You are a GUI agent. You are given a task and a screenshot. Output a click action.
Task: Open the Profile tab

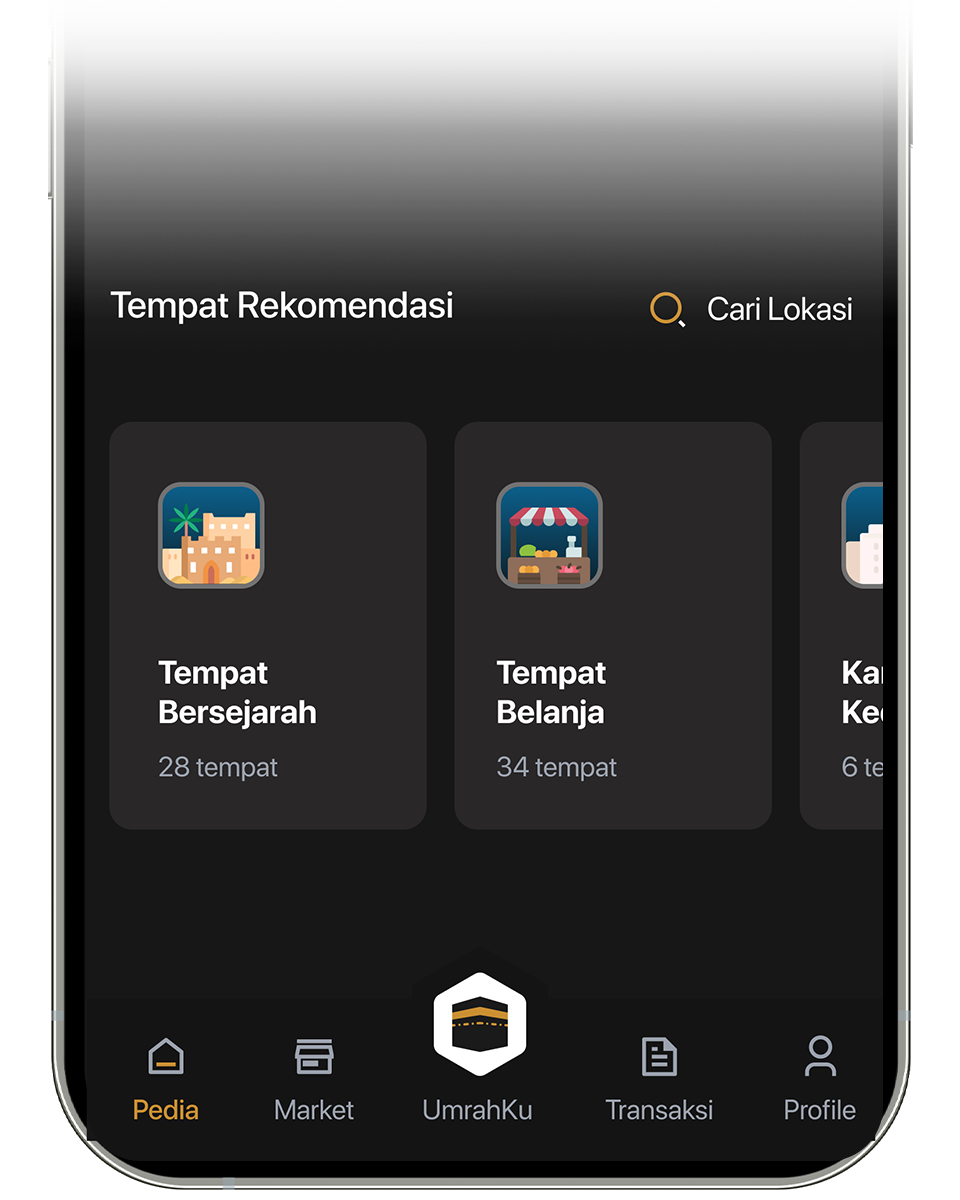pos(819,1079)
